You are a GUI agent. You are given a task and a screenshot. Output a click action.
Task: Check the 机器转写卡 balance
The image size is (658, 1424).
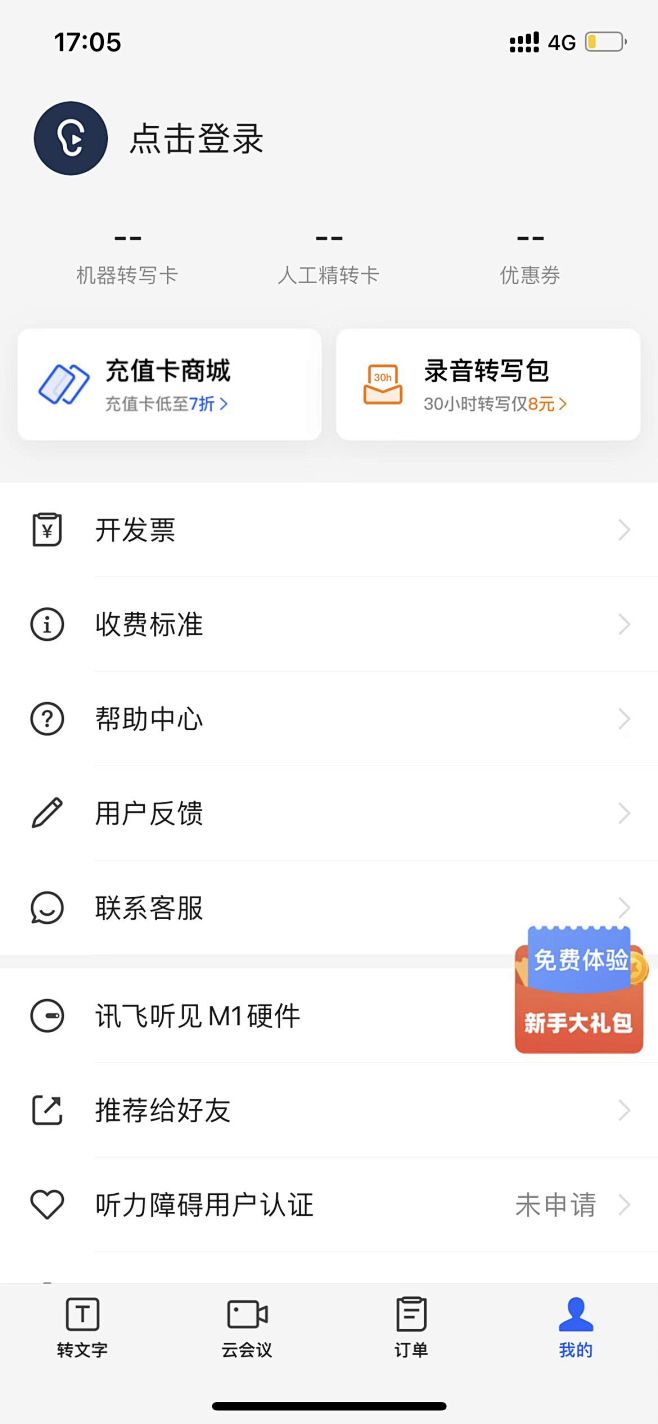pos(127,256)
